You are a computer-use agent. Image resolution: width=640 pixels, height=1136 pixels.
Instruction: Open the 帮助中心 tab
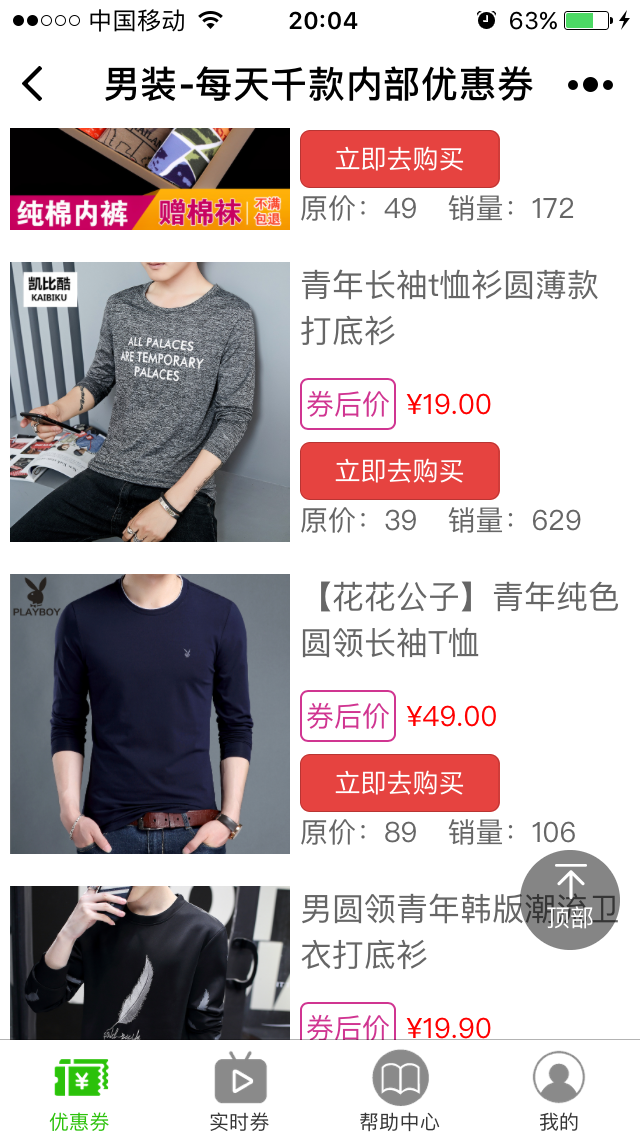pos(400,1090)
